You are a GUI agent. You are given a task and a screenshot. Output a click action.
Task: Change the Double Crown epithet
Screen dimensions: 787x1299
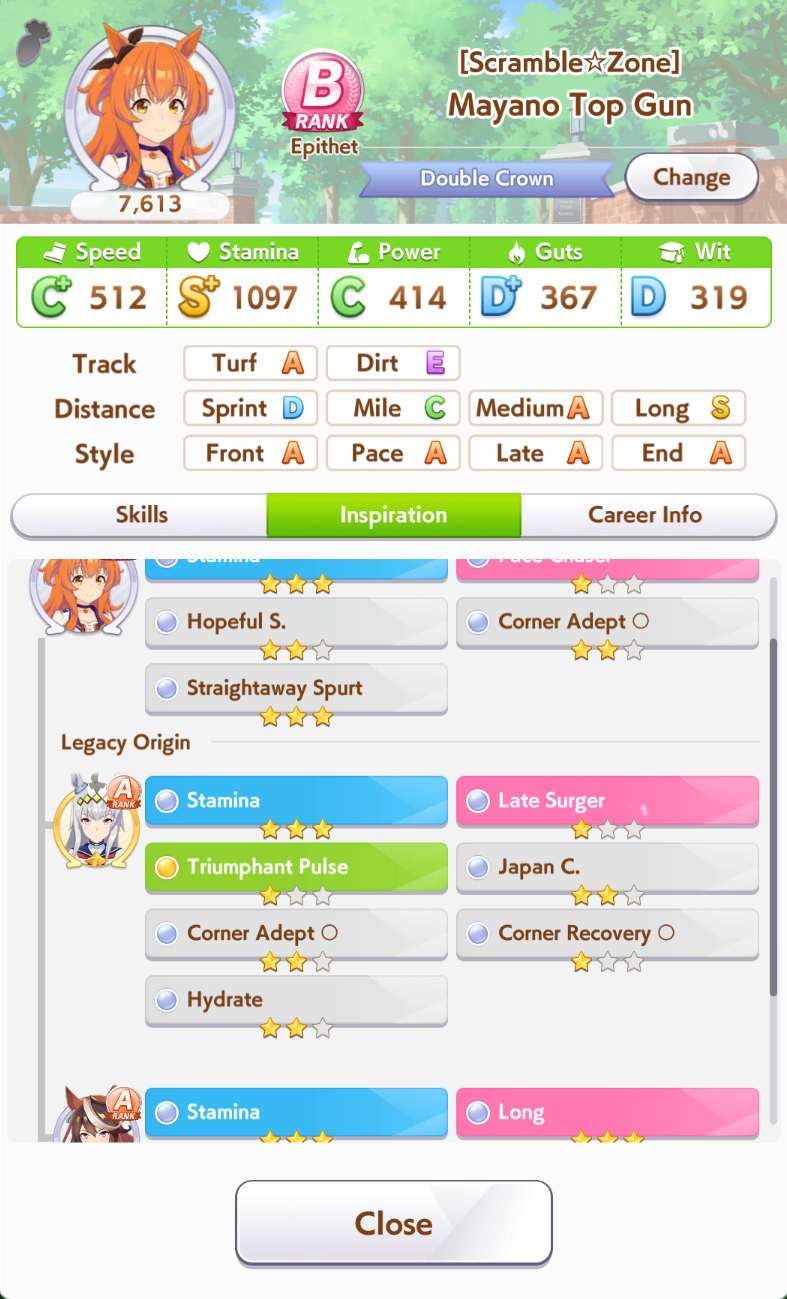(x=691, y=178)
